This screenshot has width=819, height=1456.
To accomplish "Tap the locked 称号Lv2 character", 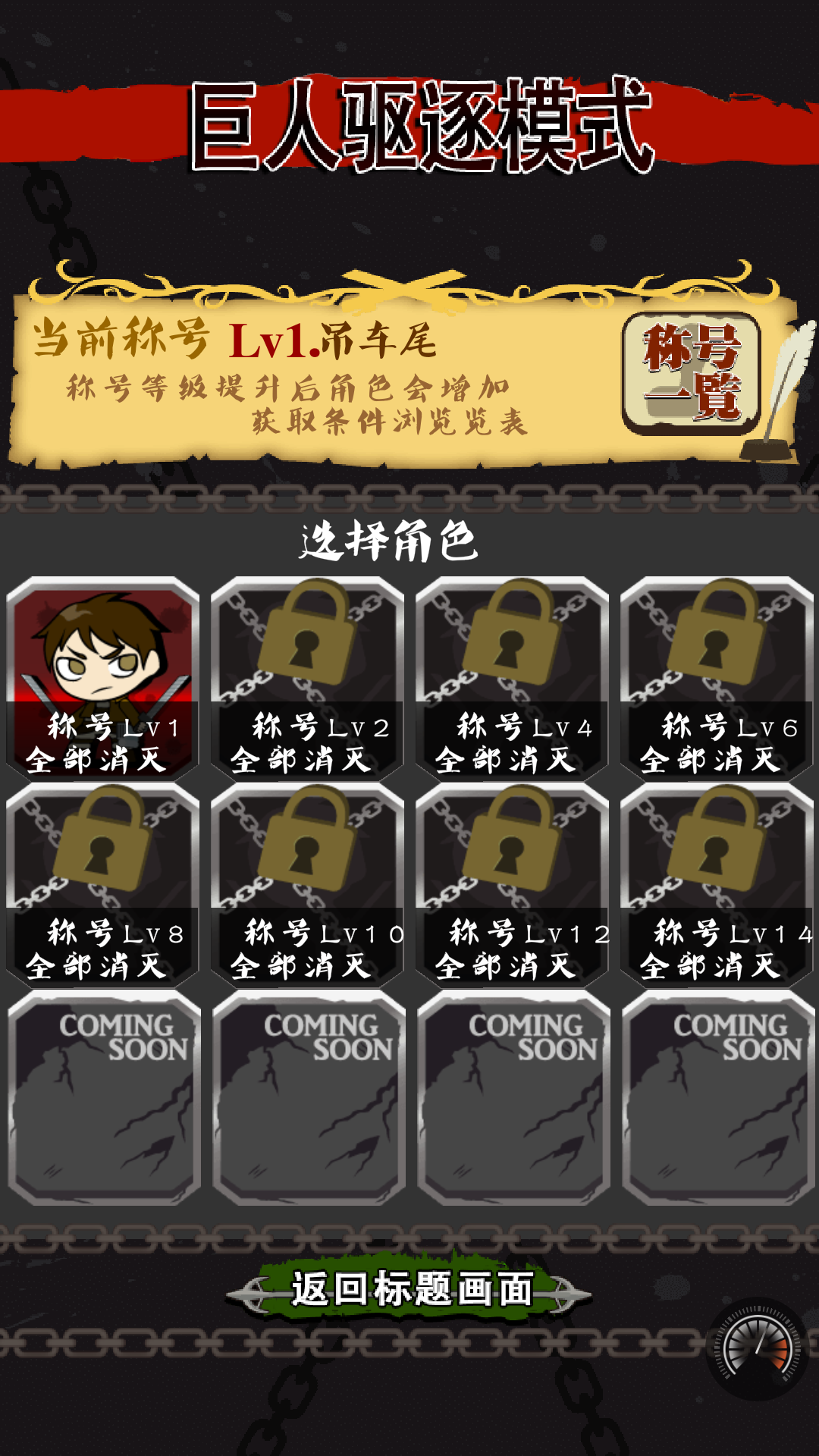I will [x=308, y=678].
